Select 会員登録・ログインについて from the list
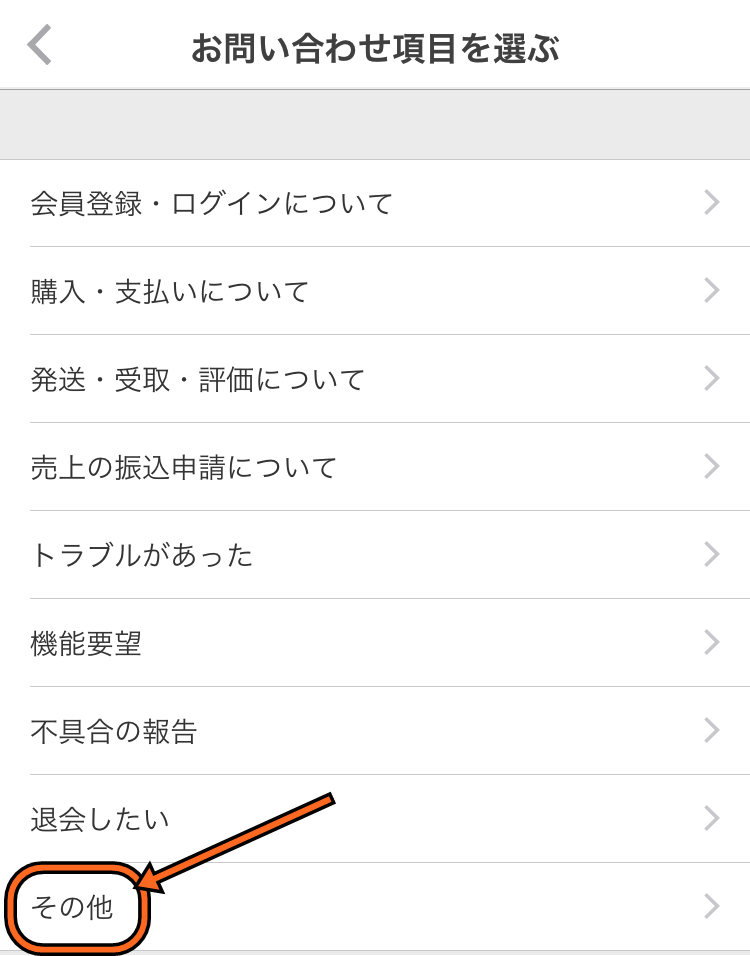The image size is (750, 956). click(x=210, y=203)
